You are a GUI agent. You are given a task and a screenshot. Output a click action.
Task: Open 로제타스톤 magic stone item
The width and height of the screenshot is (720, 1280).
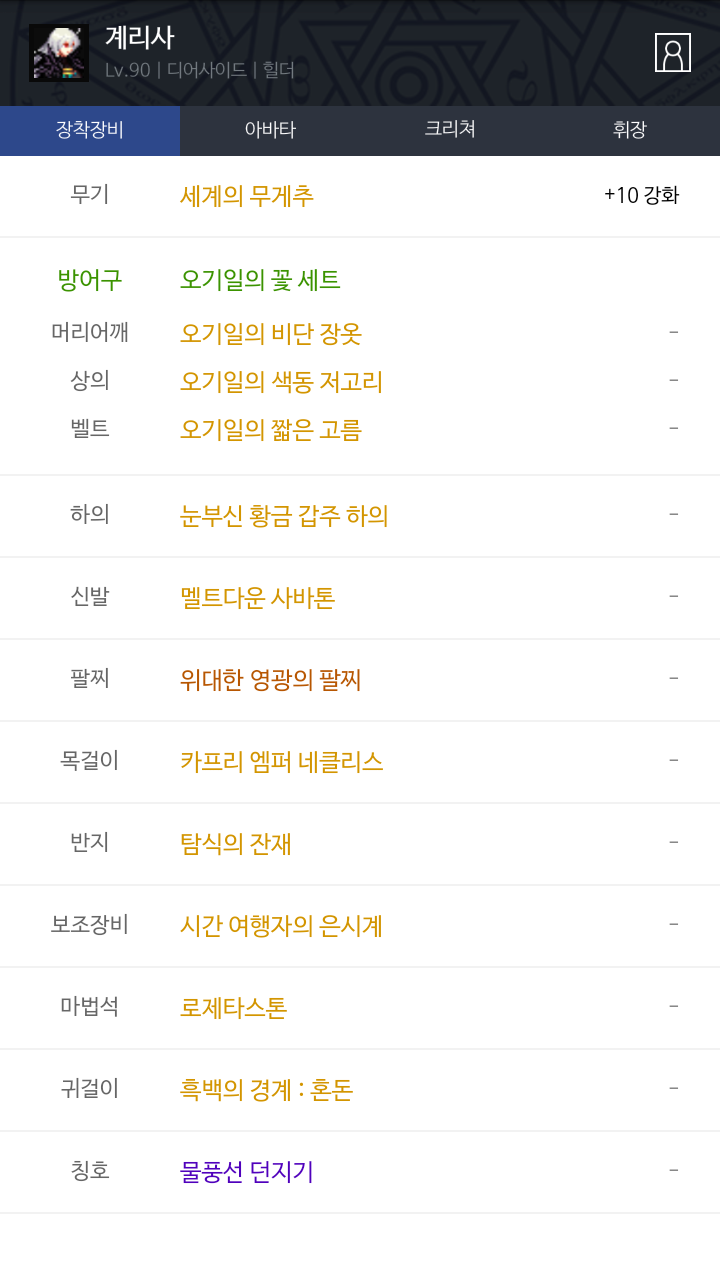[x=234, y=1008]
